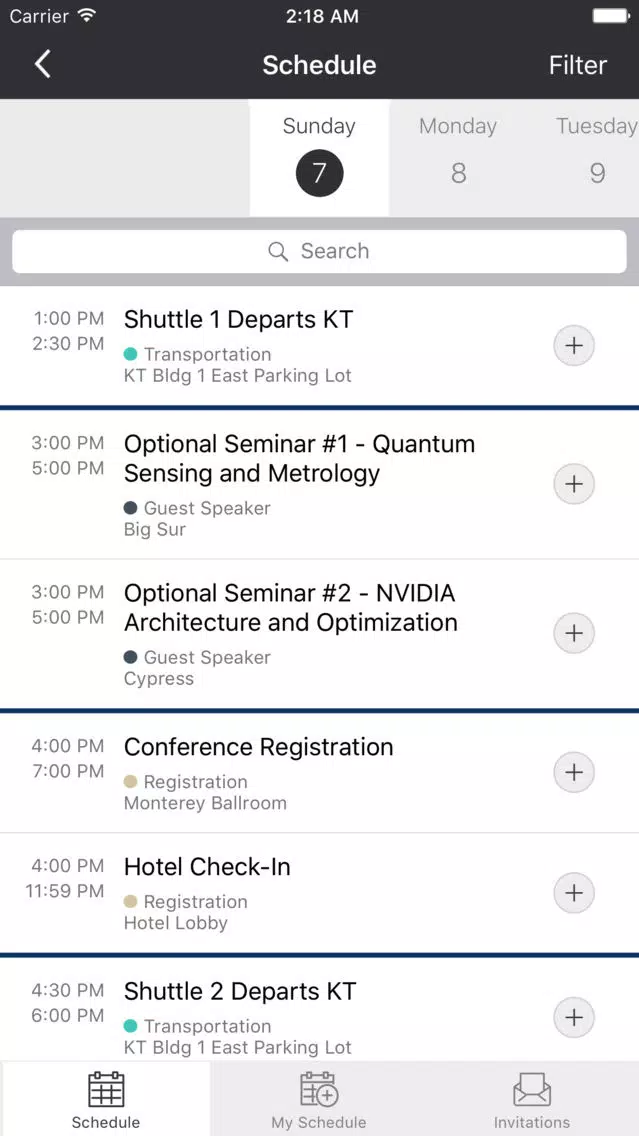Add Shuttle 2 Departs KT to schedule

pos(574,1018)
